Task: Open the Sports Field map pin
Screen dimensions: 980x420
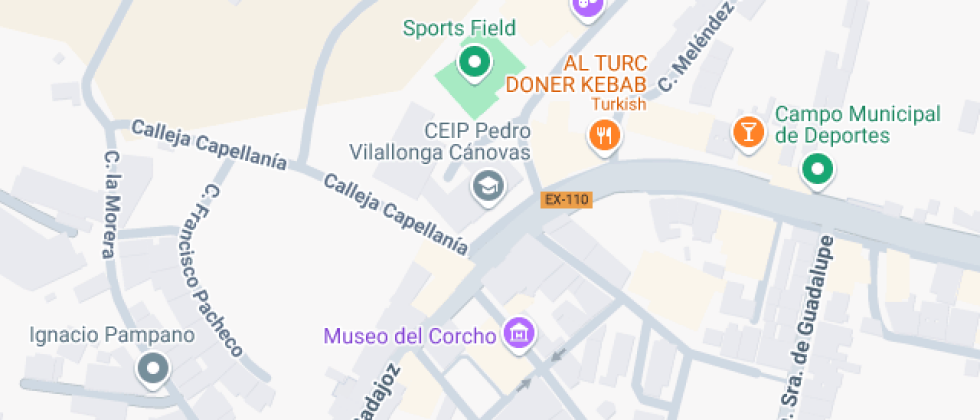Action: [x=473, y=63]
